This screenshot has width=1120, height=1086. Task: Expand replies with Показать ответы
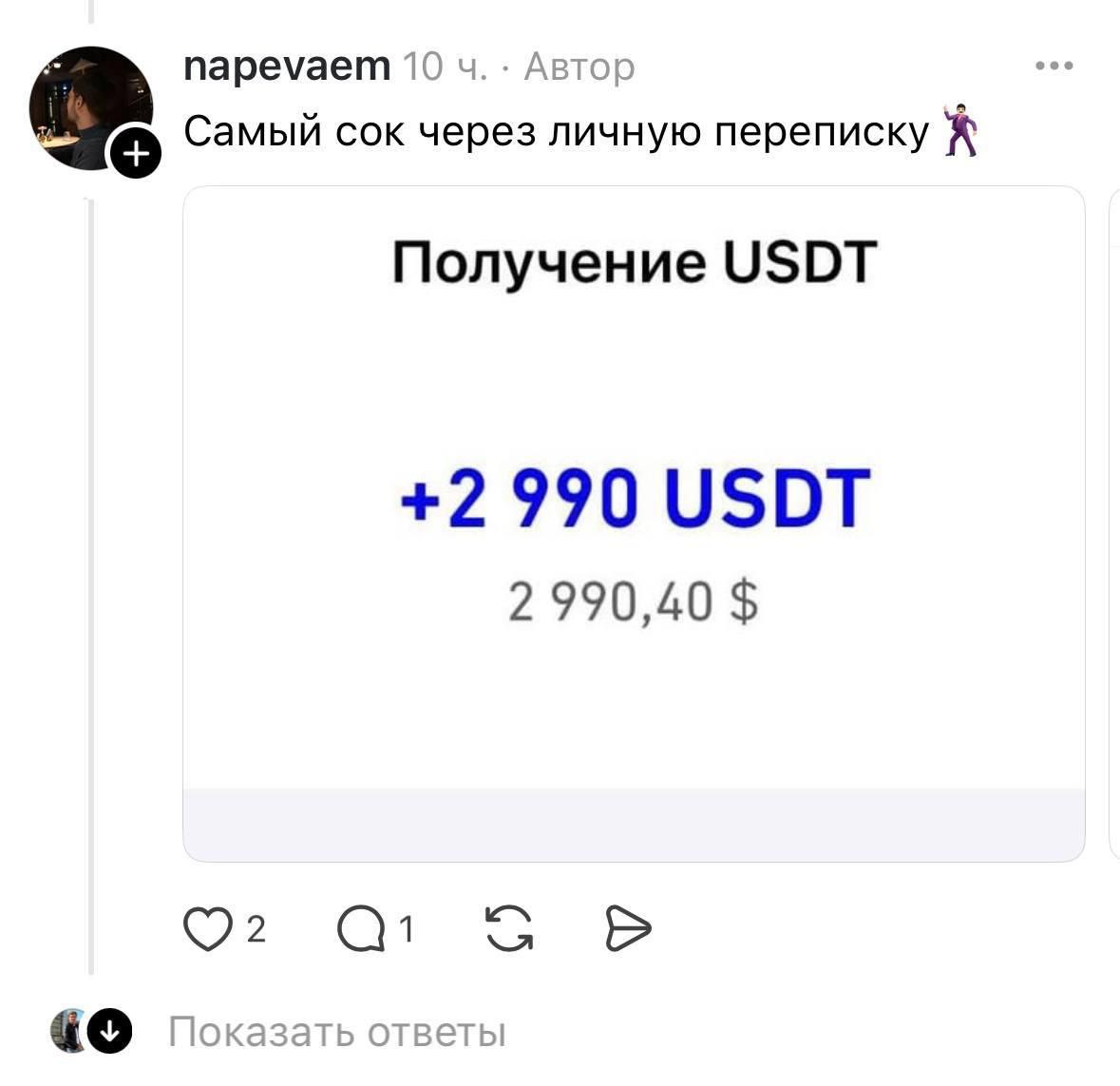click(336, 1032)
